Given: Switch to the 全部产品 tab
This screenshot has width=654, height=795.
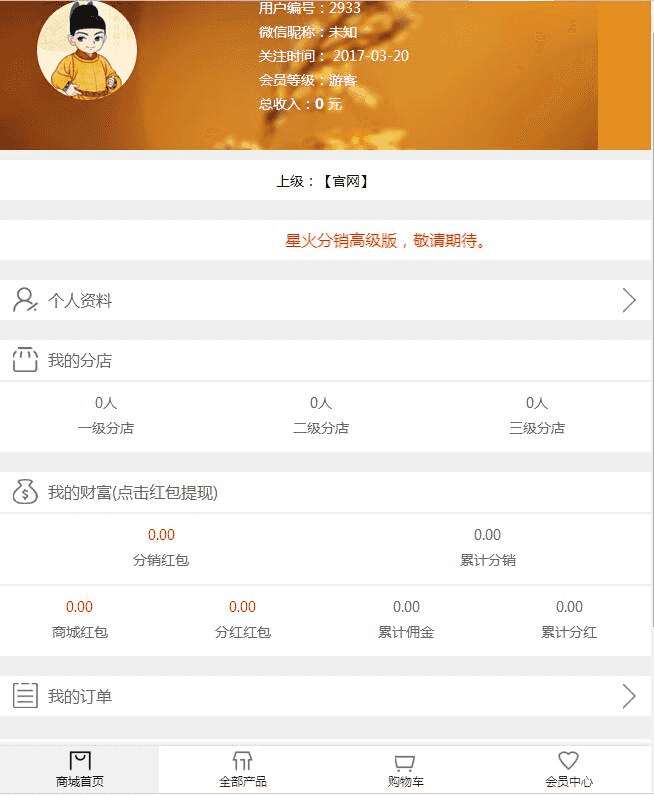Looking at the screenshot, I should click(x=243, y=769).
